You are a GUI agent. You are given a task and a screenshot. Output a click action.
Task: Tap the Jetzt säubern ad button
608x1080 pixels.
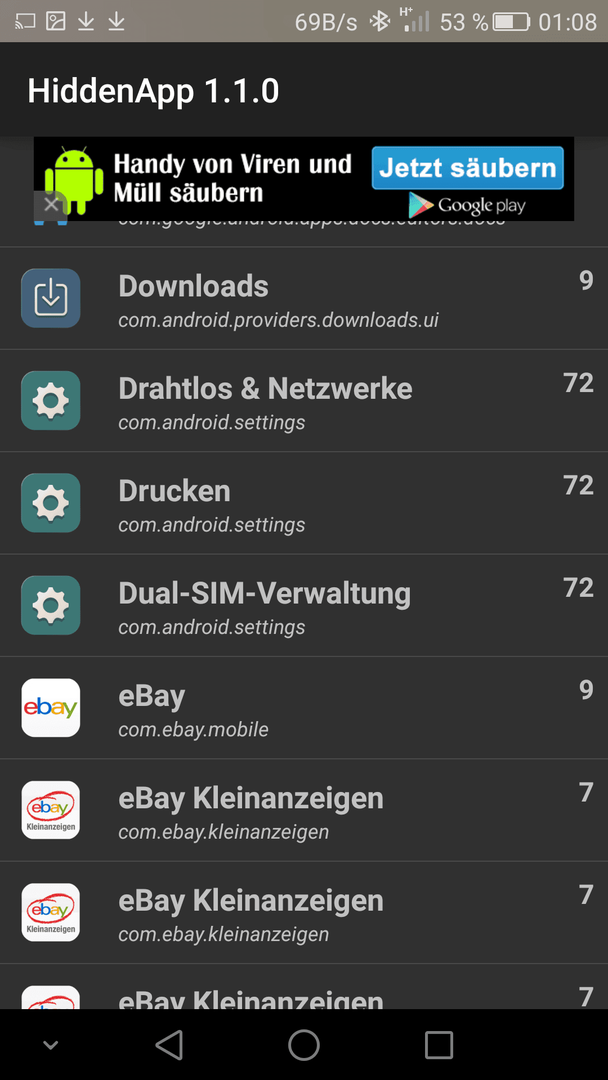coord(468,168)
